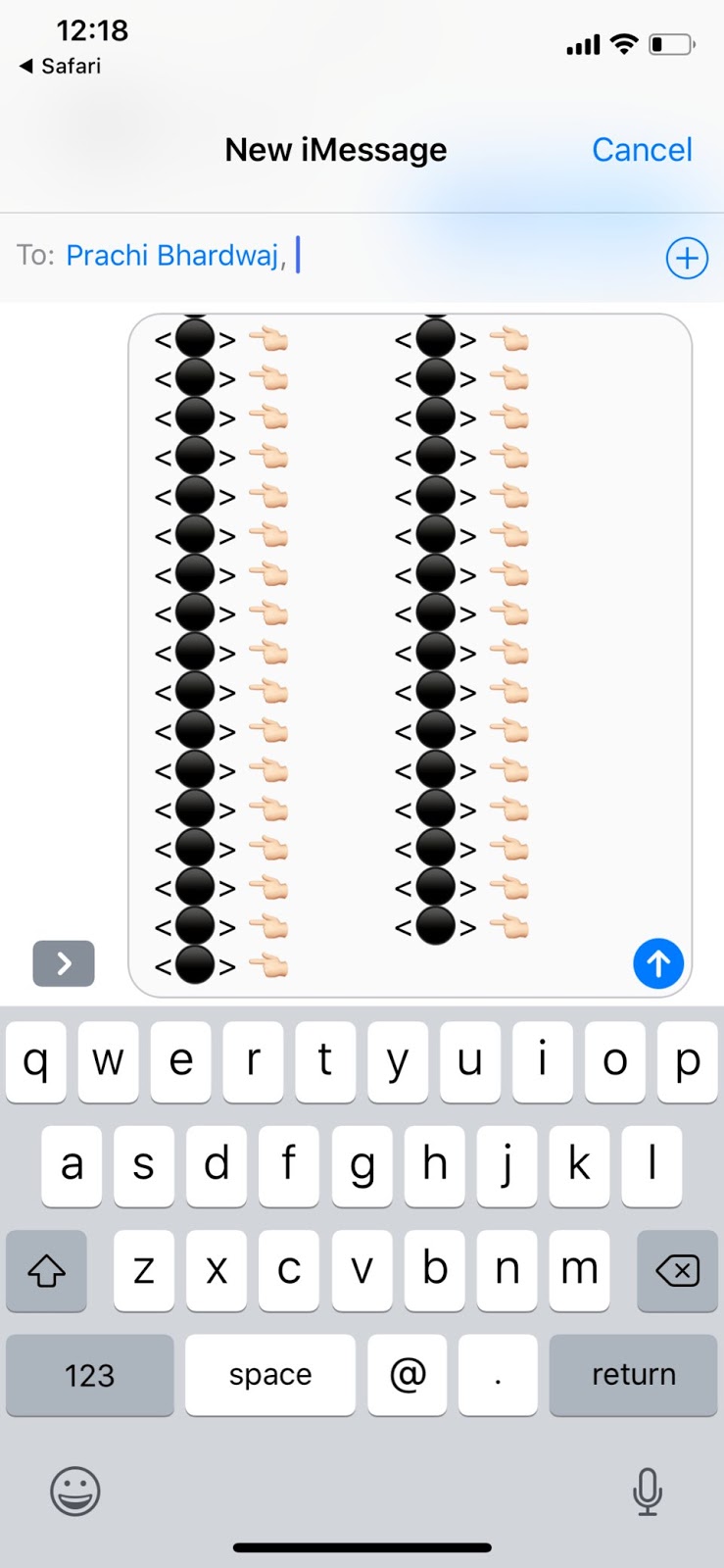This screenshot has height=1568, width=724.
Task: Hit the return key
Action: coord(633,1375)
